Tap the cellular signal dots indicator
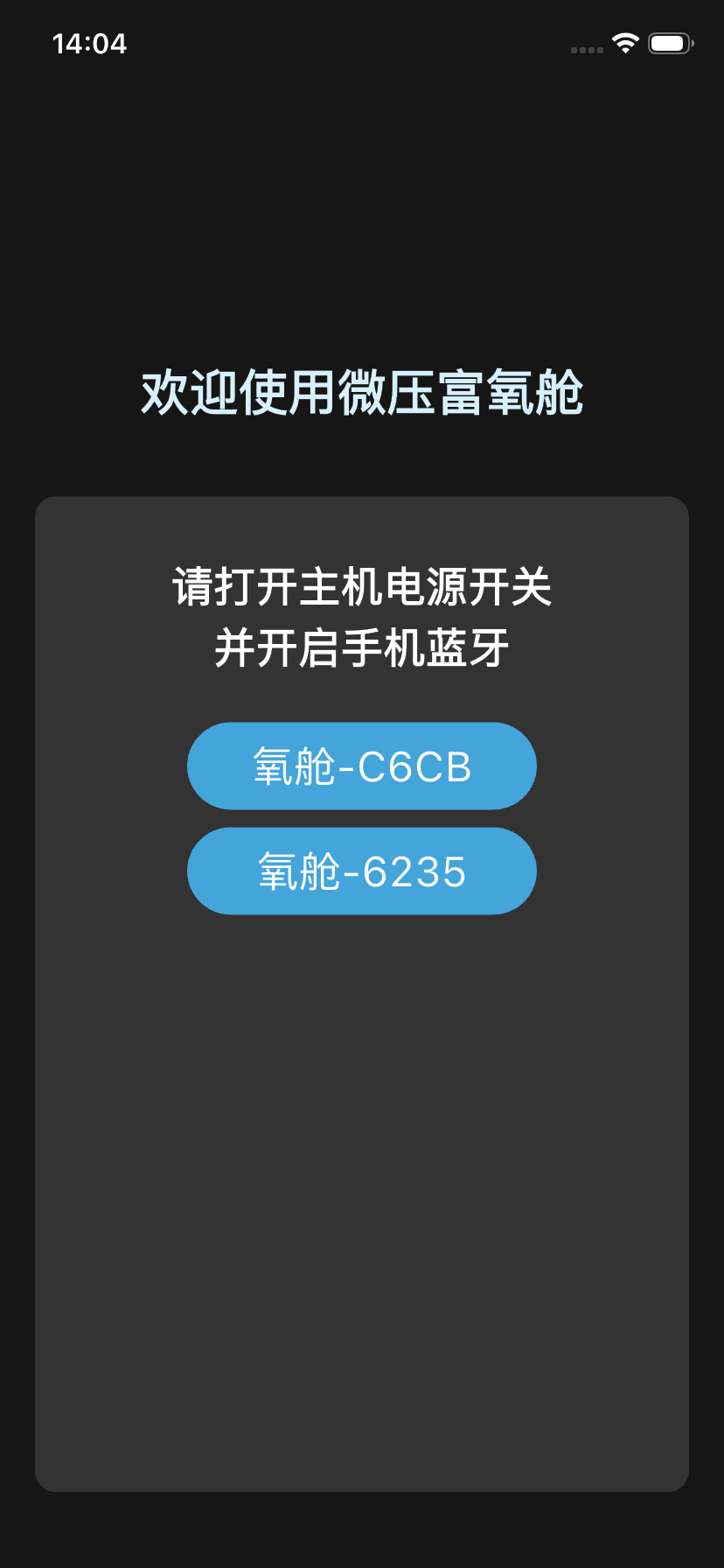 pyautogui.click(x=584, y=50)
